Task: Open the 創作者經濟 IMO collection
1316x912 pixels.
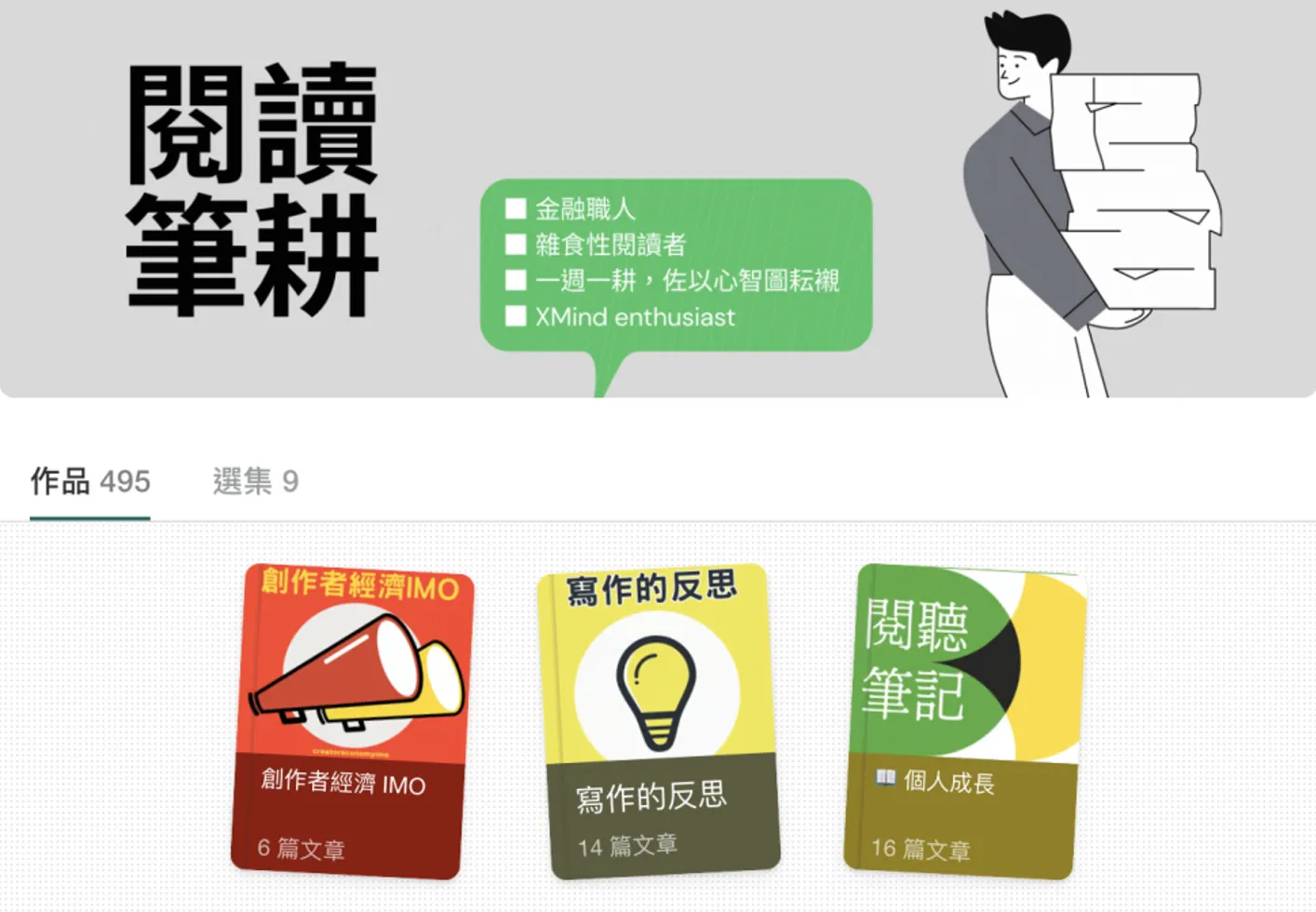Action: coord(351,721)
